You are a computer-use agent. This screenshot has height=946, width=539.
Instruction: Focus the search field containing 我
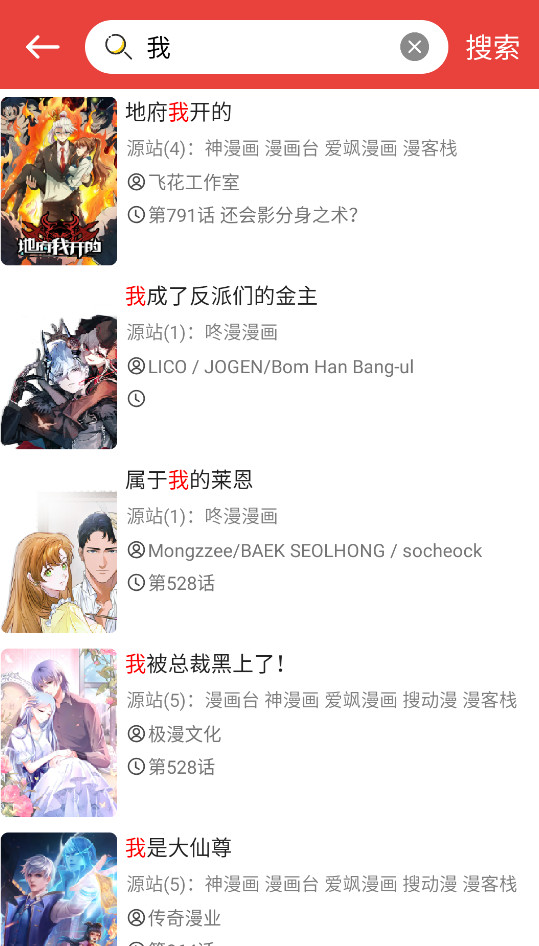(266, 47)
